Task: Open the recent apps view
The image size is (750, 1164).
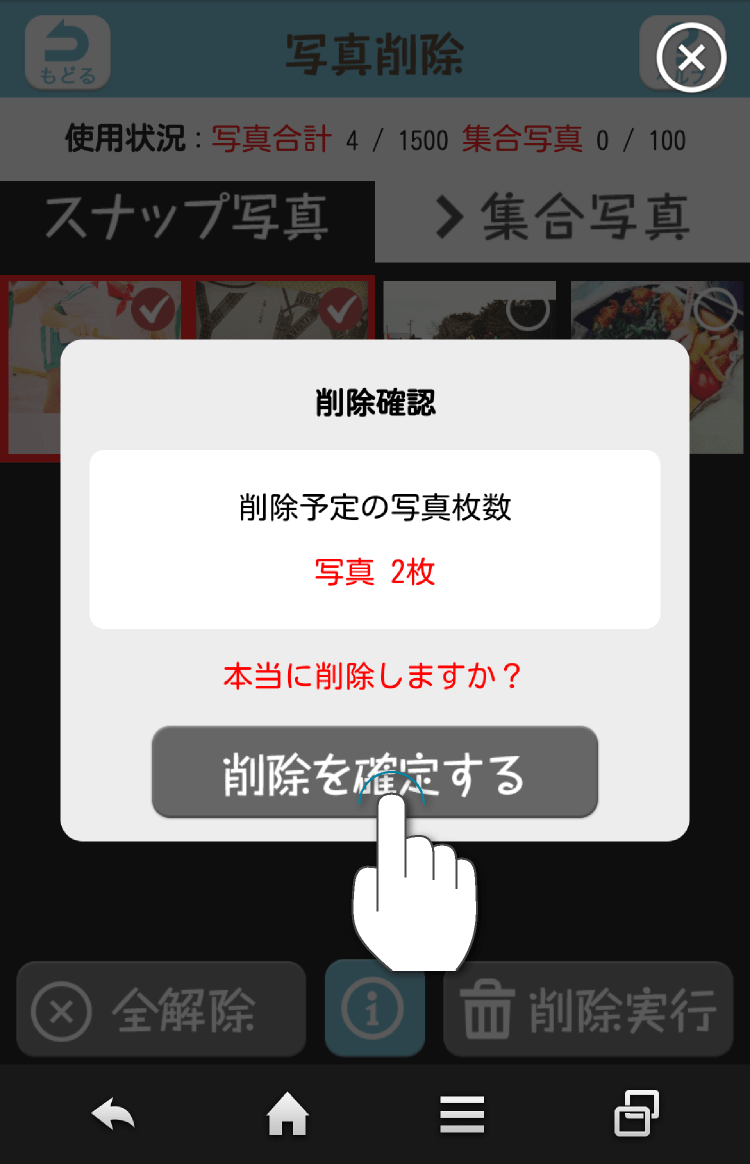Action: (636, 1114)
